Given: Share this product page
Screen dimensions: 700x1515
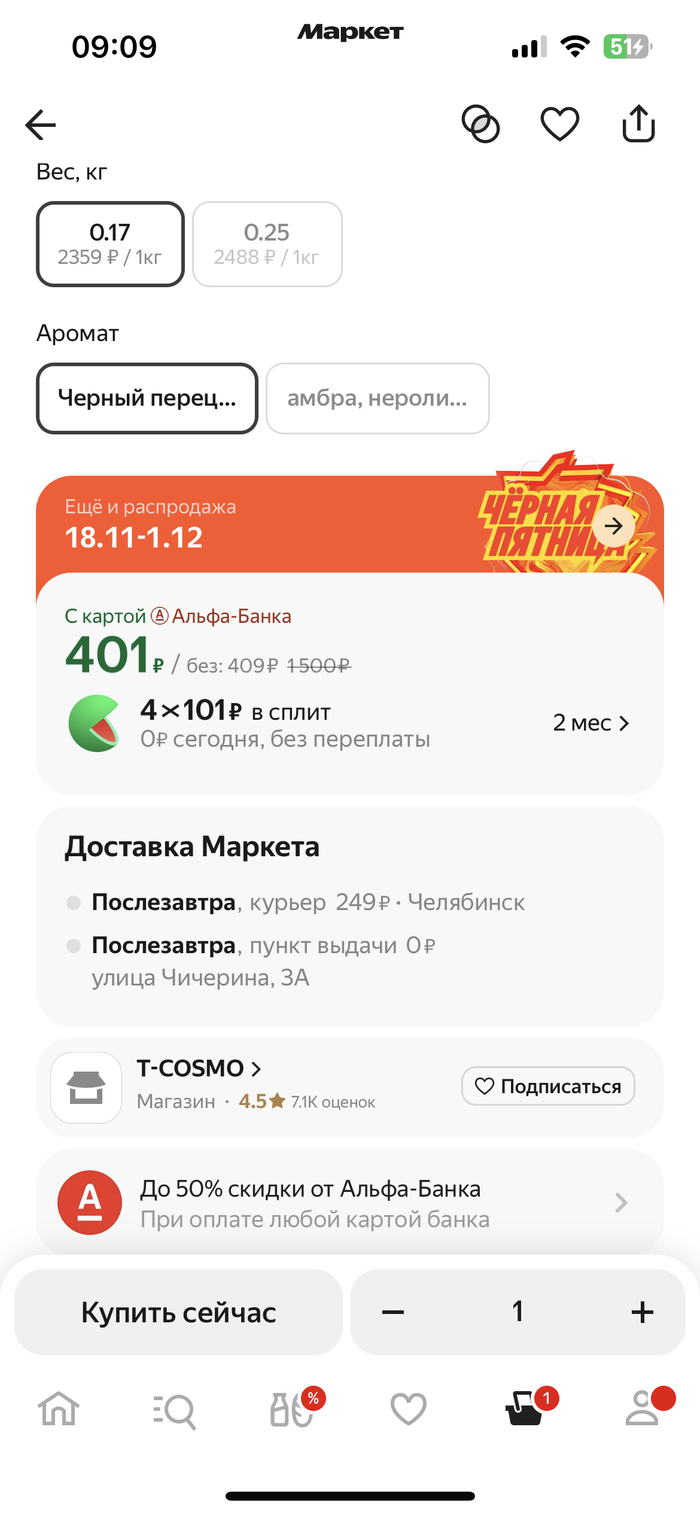Looking at the screenshot, I should 638,124.
